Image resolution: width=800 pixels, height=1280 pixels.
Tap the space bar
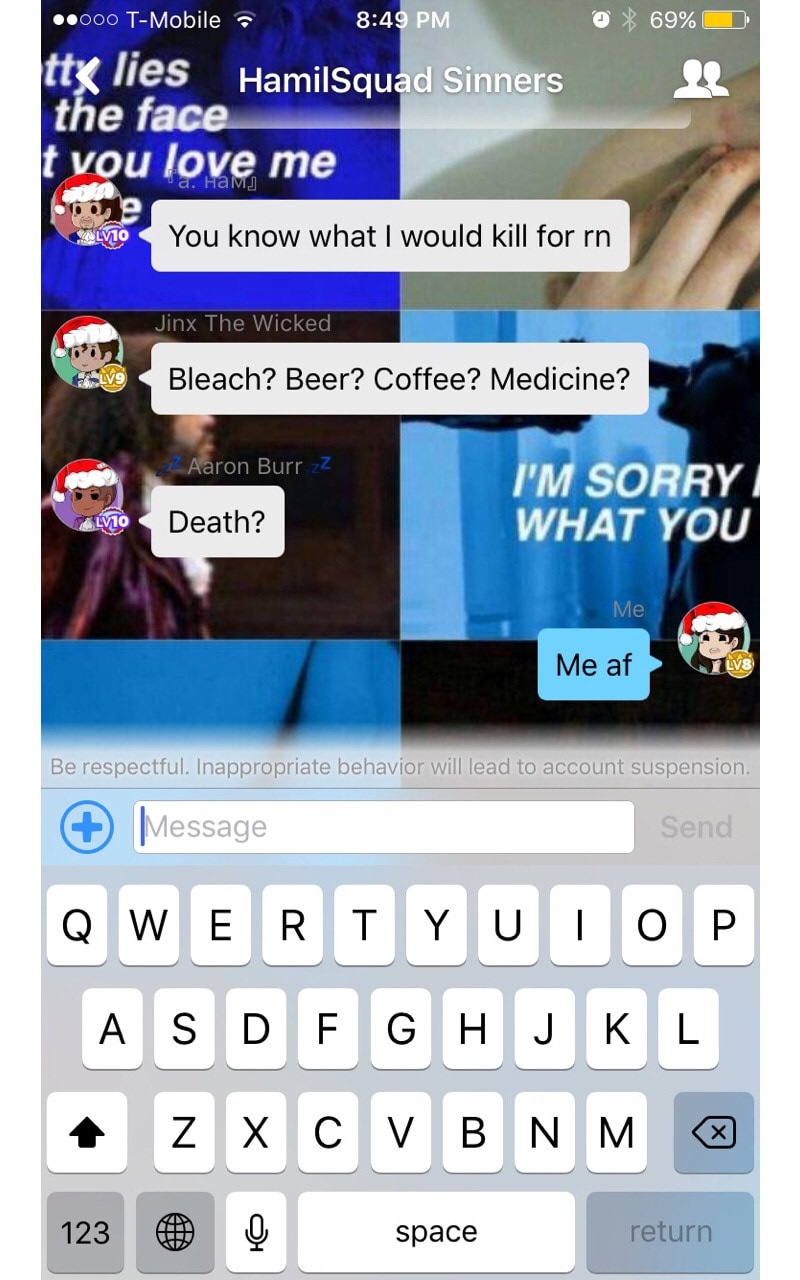436,1232
